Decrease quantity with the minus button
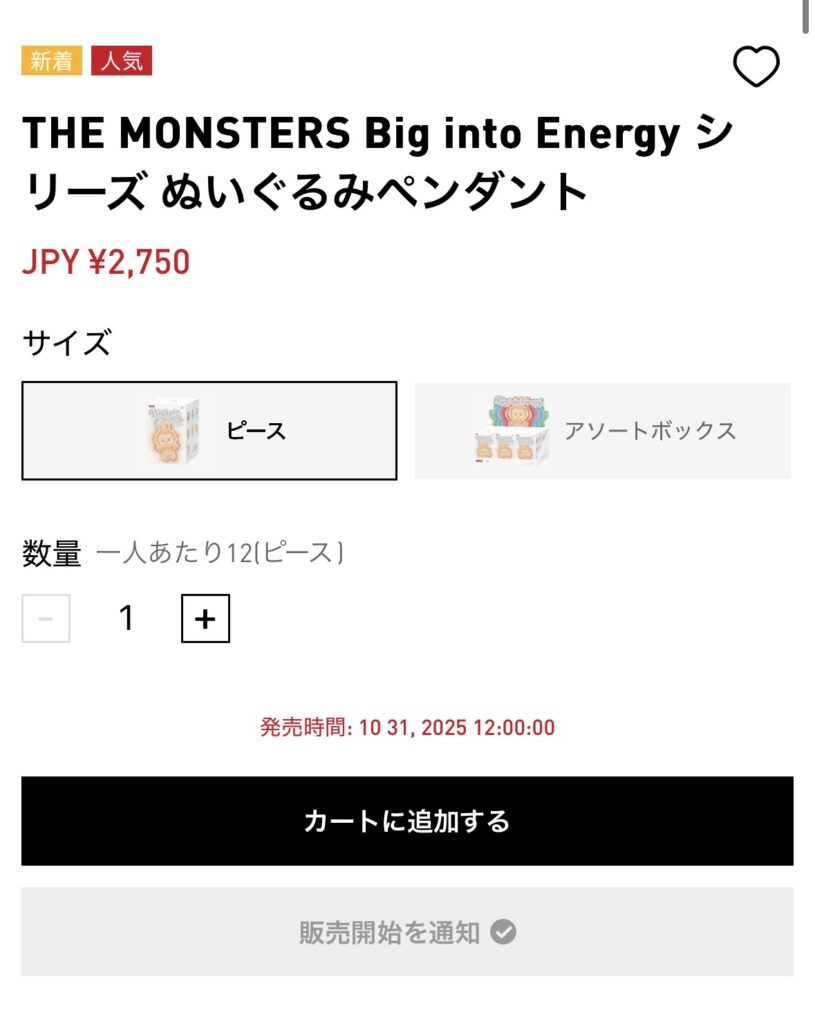The width and height of the screenshot is (815, 1024). click(x=46, y=619)
